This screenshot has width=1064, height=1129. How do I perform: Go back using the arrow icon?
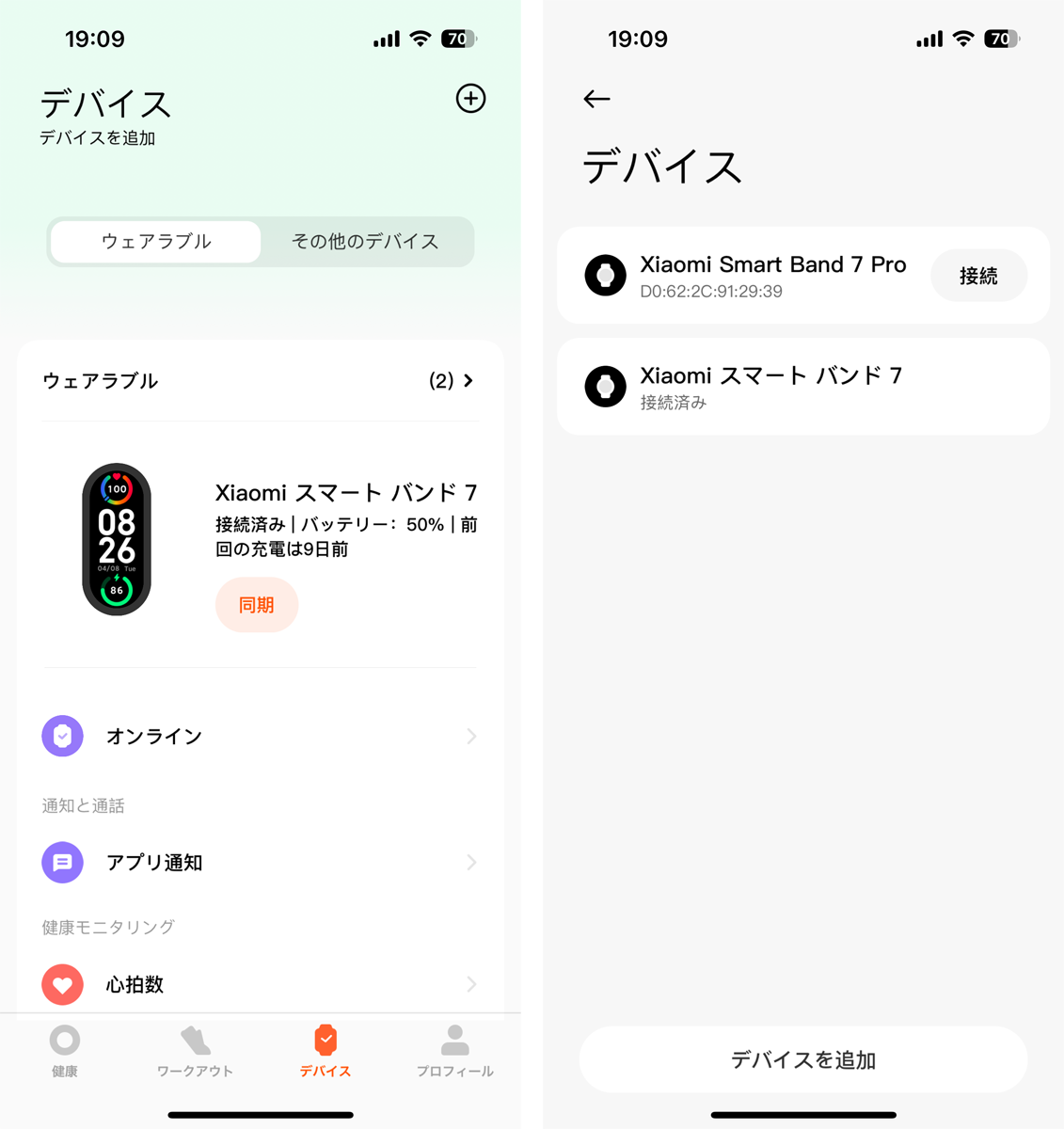pos(596,99)
